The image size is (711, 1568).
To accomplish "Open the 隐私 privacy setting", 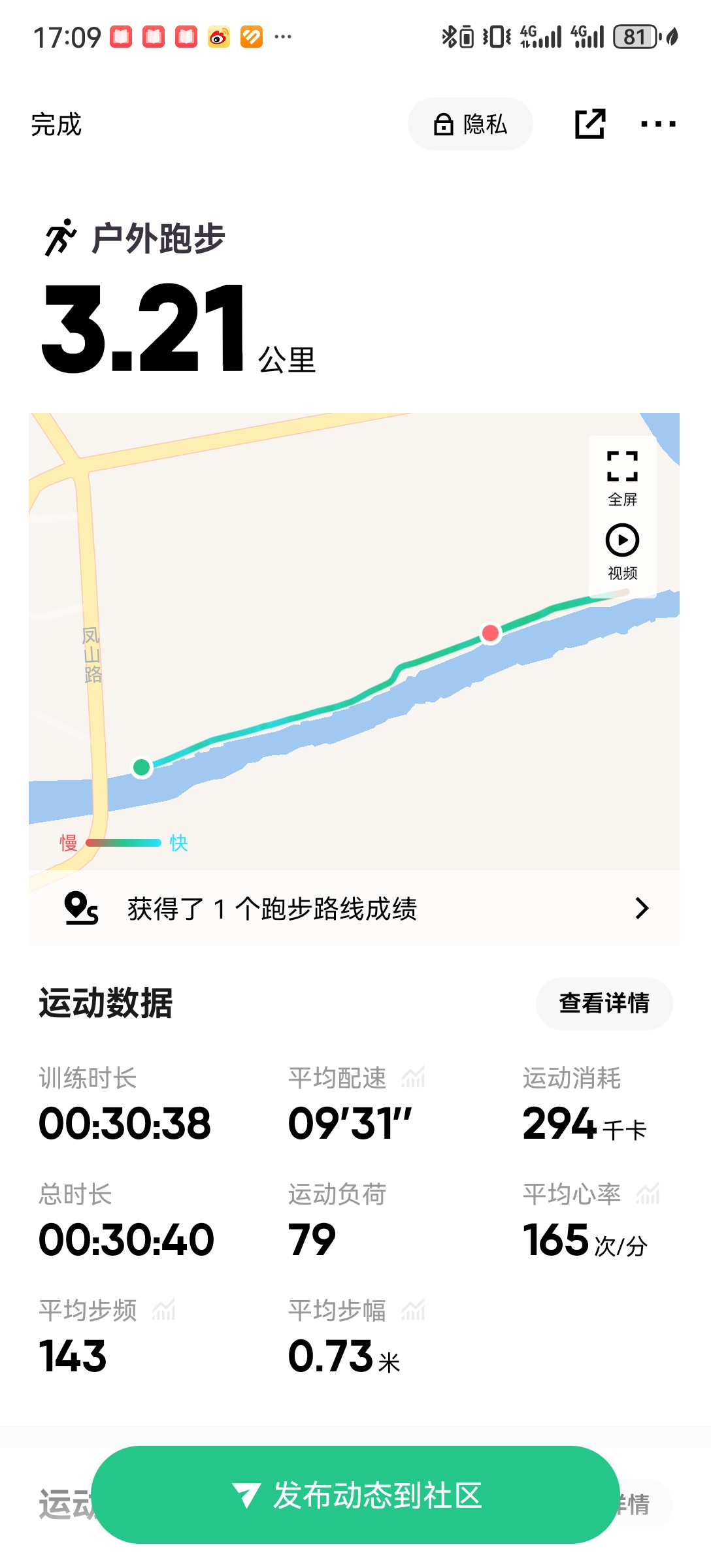I will [x=471, y=124].
